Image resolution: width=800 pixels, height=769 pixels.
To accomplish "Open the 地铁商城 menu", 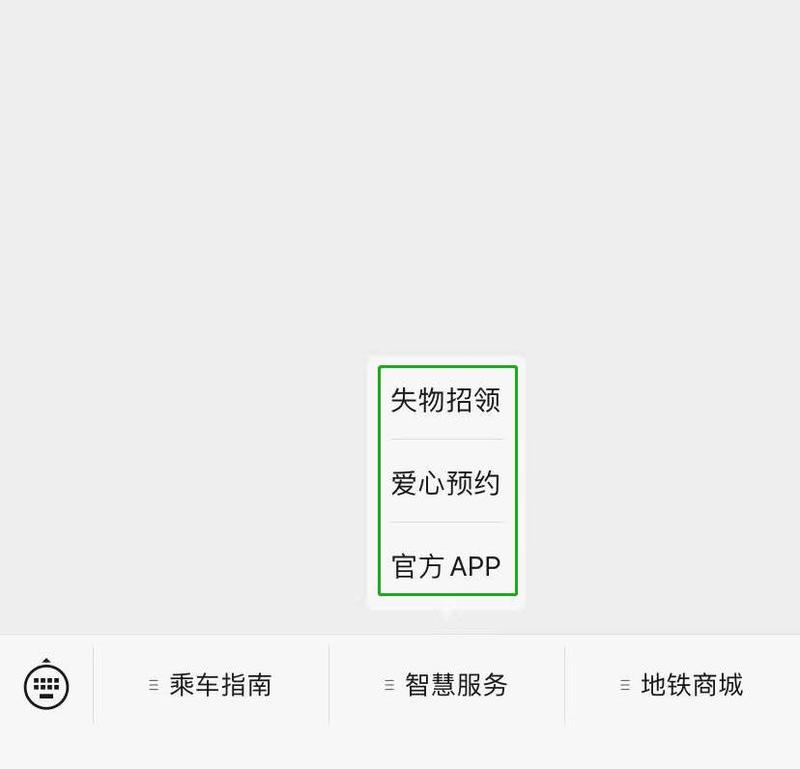I will click(682, 685).
